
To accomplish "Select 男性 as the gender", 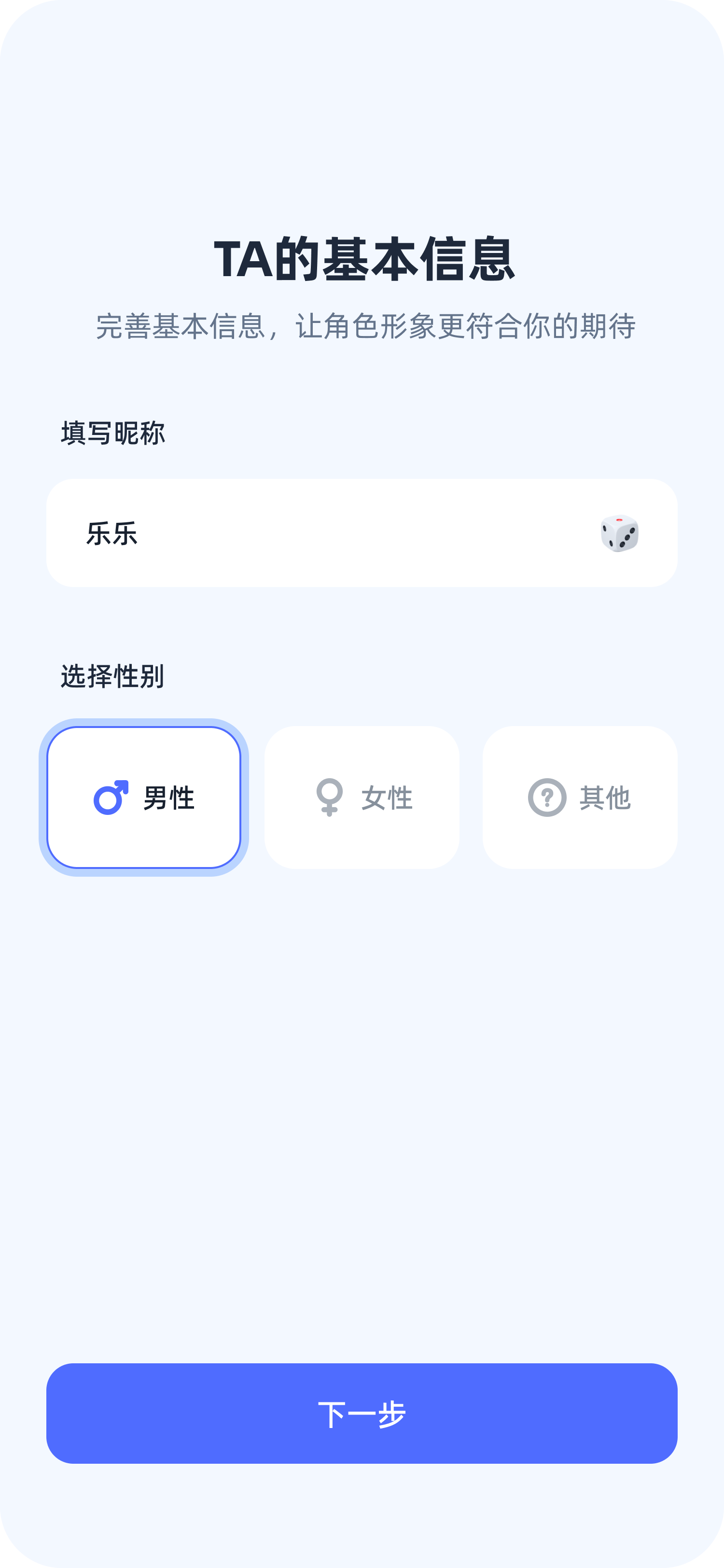I will (x=144, y=798).
